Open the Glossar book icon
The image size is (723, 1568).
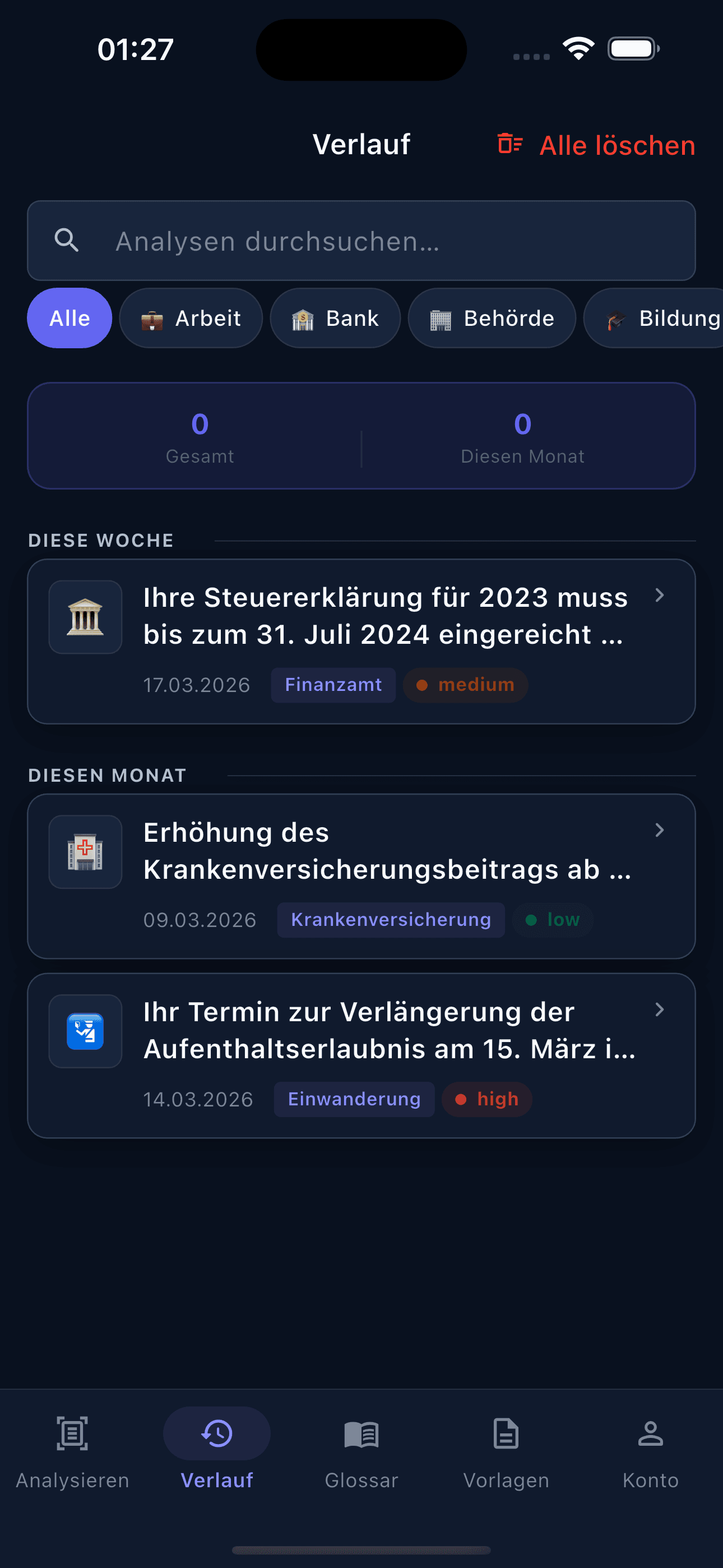[361, 1433]
